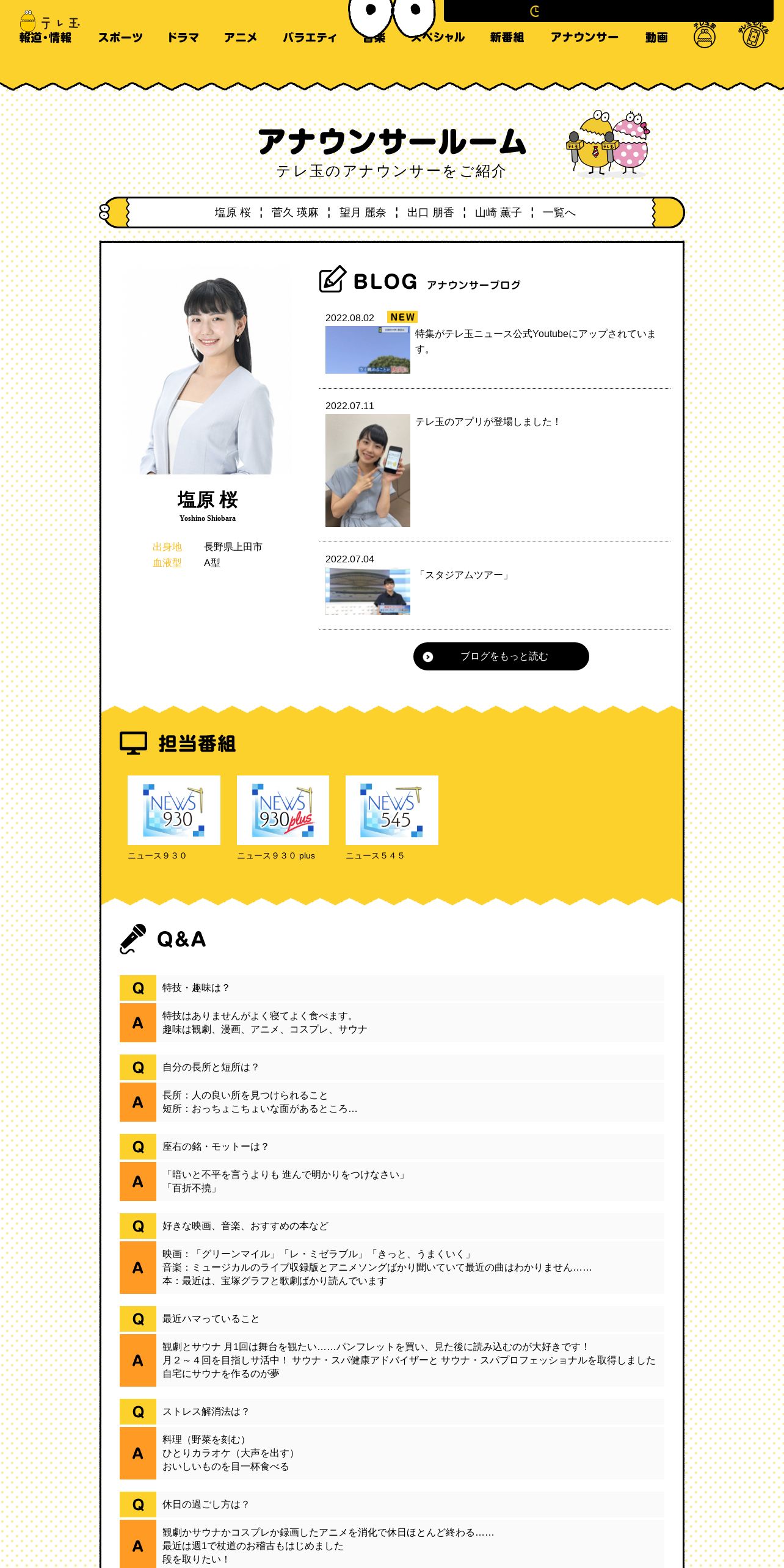Open the 一覧へ announcer list
784x1568 pixels.
point(559,212)
